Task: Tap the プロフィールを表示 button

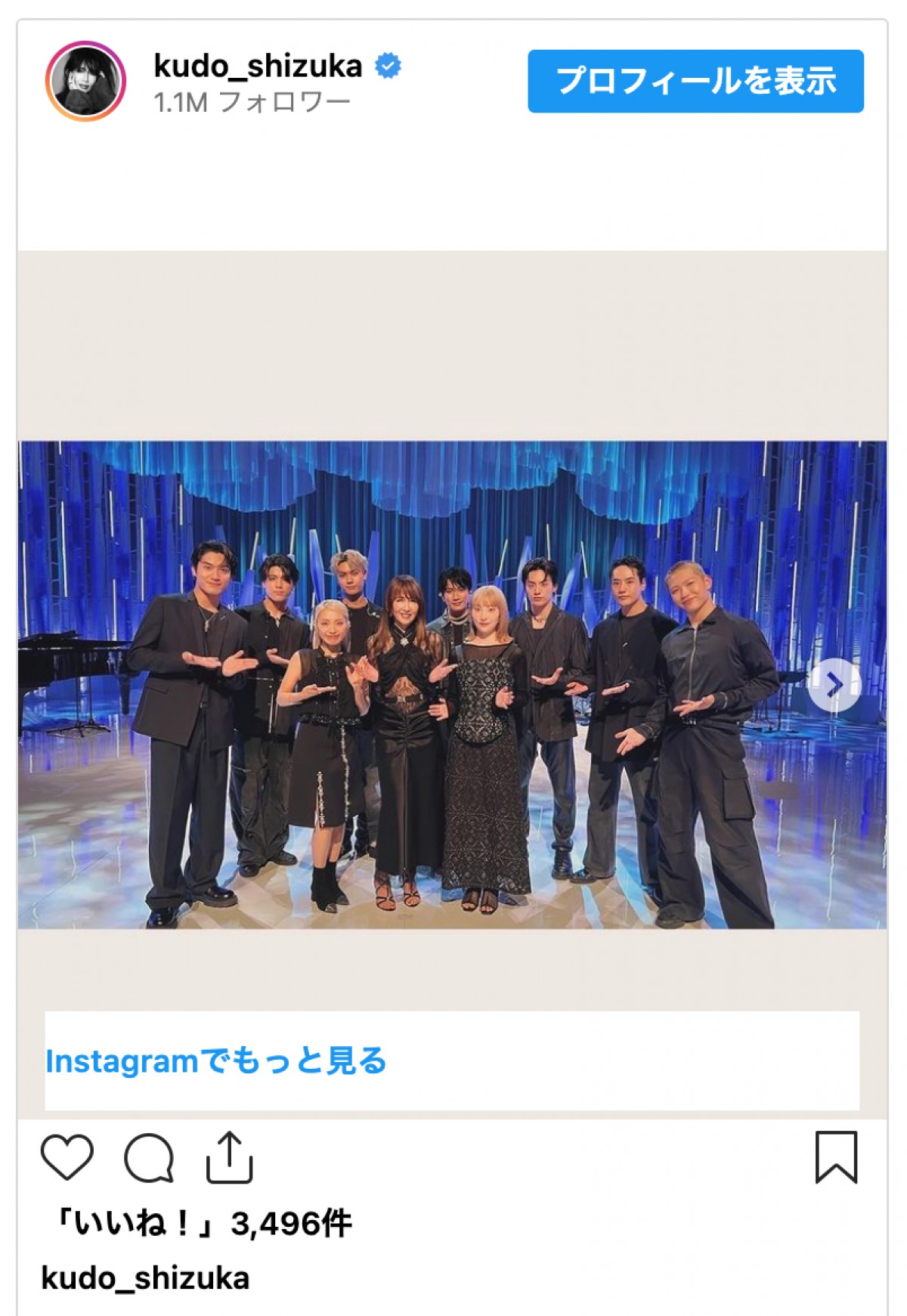Action: [x=695, y=82]
